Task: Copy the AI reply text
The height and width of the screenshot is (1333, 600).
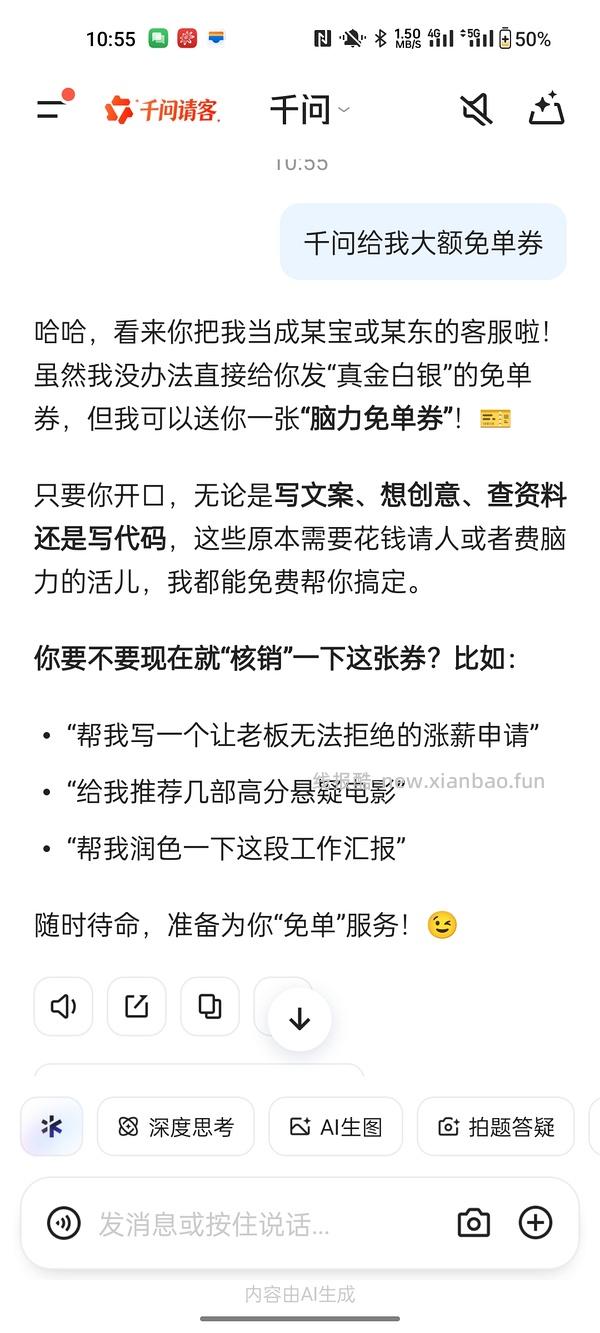Action: 210,1006
